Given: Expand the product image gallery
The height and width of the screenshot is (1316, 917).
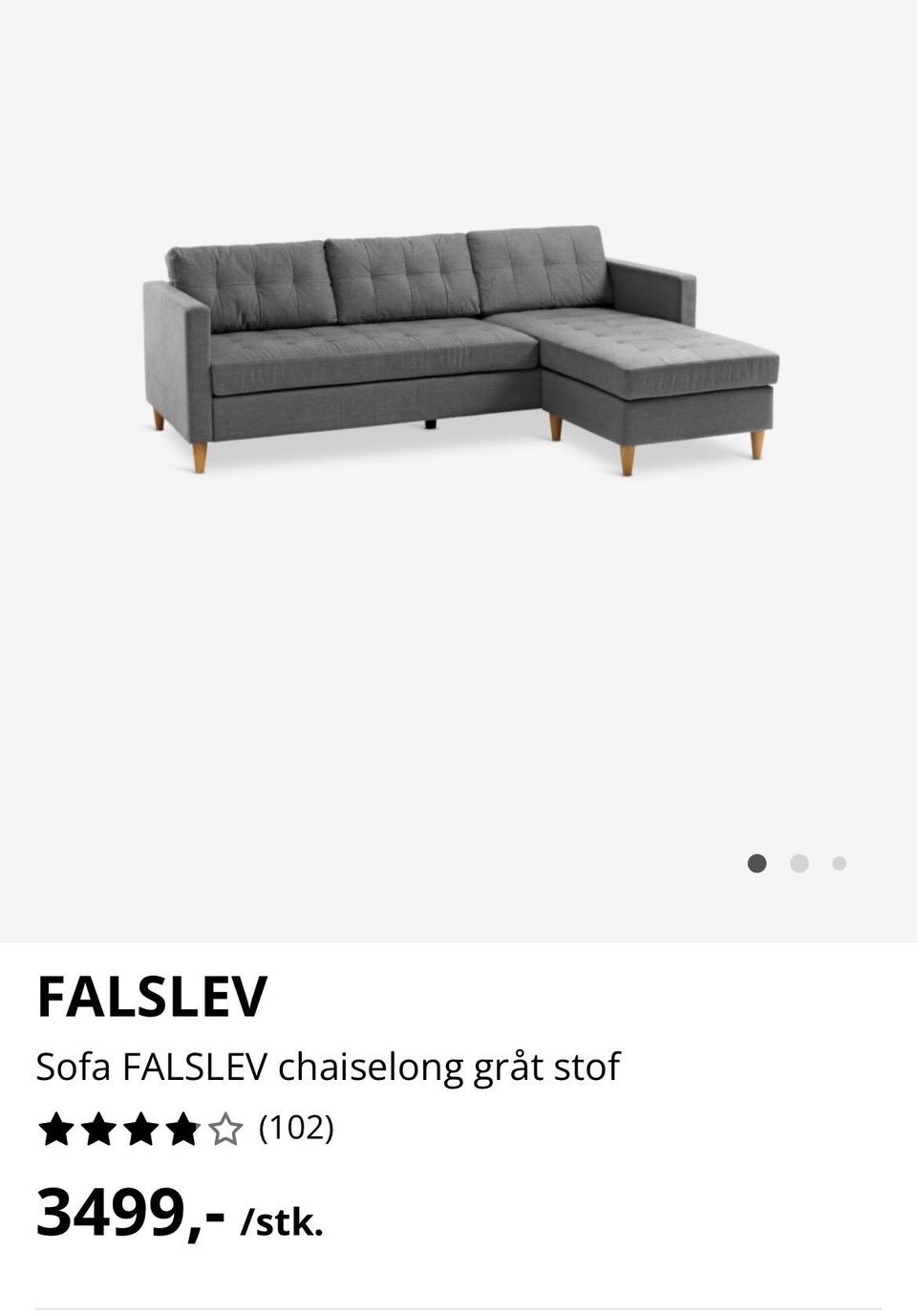Looking at the screenshot, I should 458,354.
